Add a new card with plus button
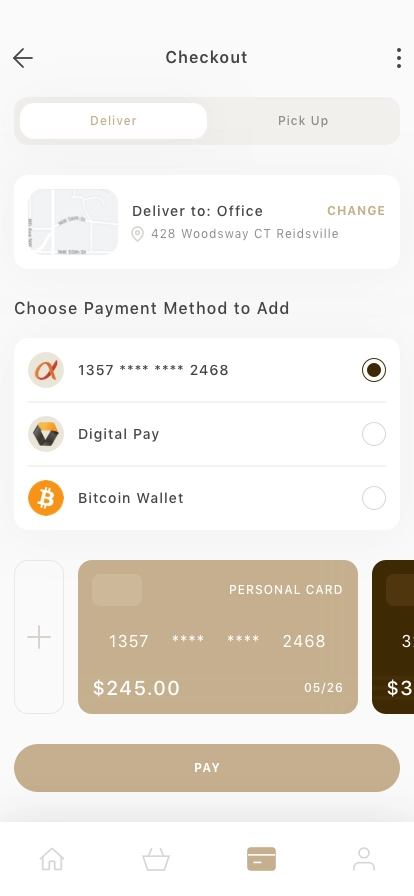 pos(39,637)
